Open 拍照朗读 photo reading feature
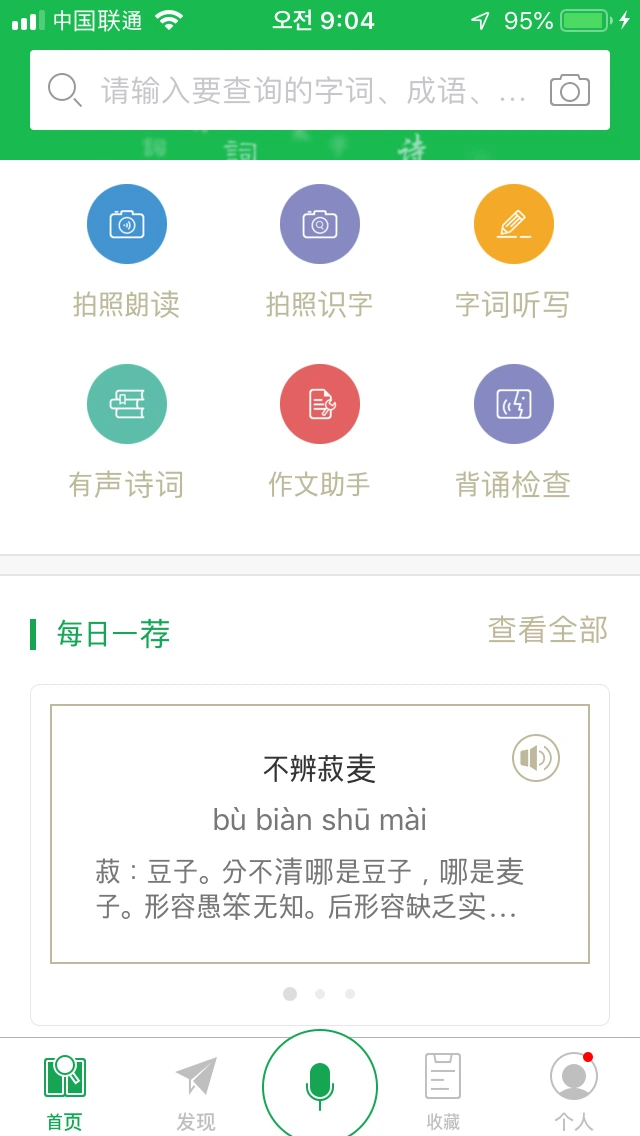 tap(127, 225)
